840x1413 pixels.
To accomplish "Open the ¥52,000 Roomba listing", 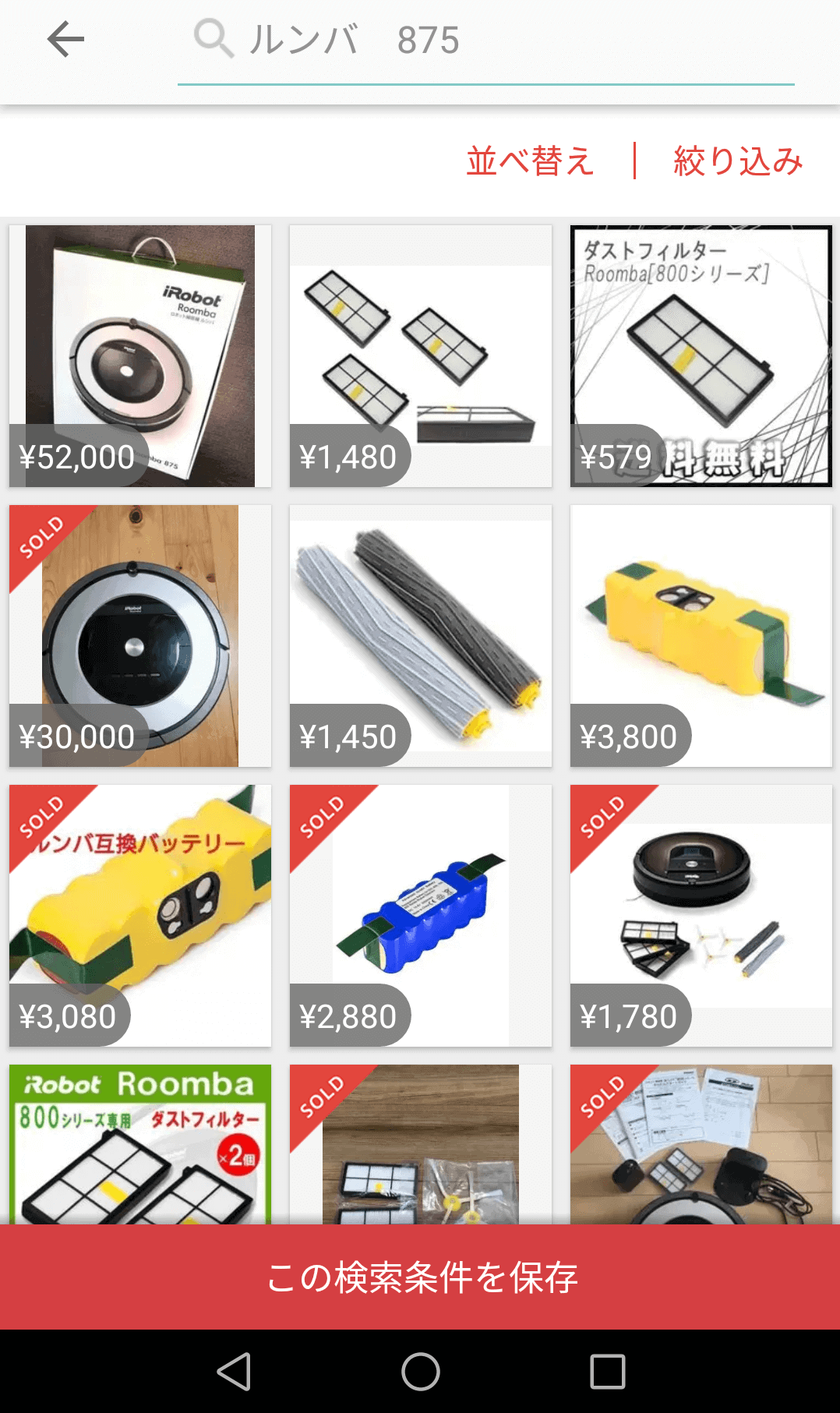I will click(x=140, y=356).
